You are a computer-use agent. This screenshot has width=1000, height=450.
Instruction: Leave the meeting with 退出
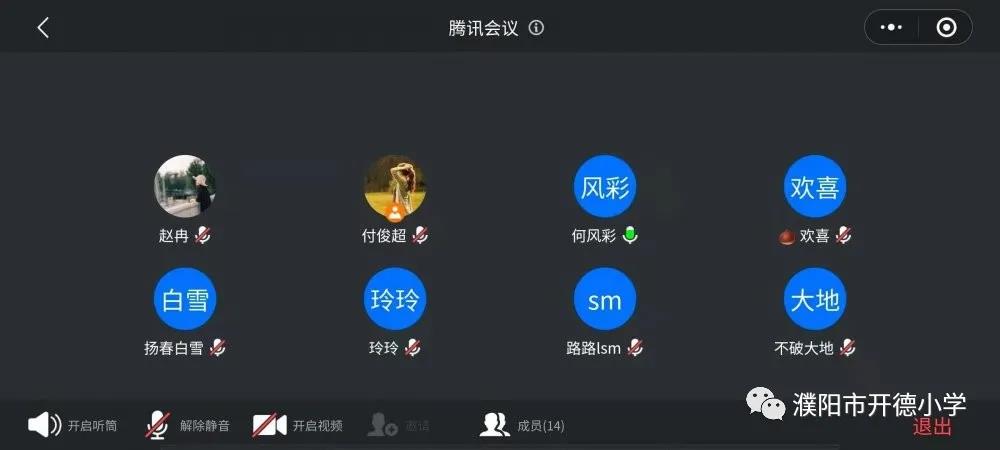(932, 427)
